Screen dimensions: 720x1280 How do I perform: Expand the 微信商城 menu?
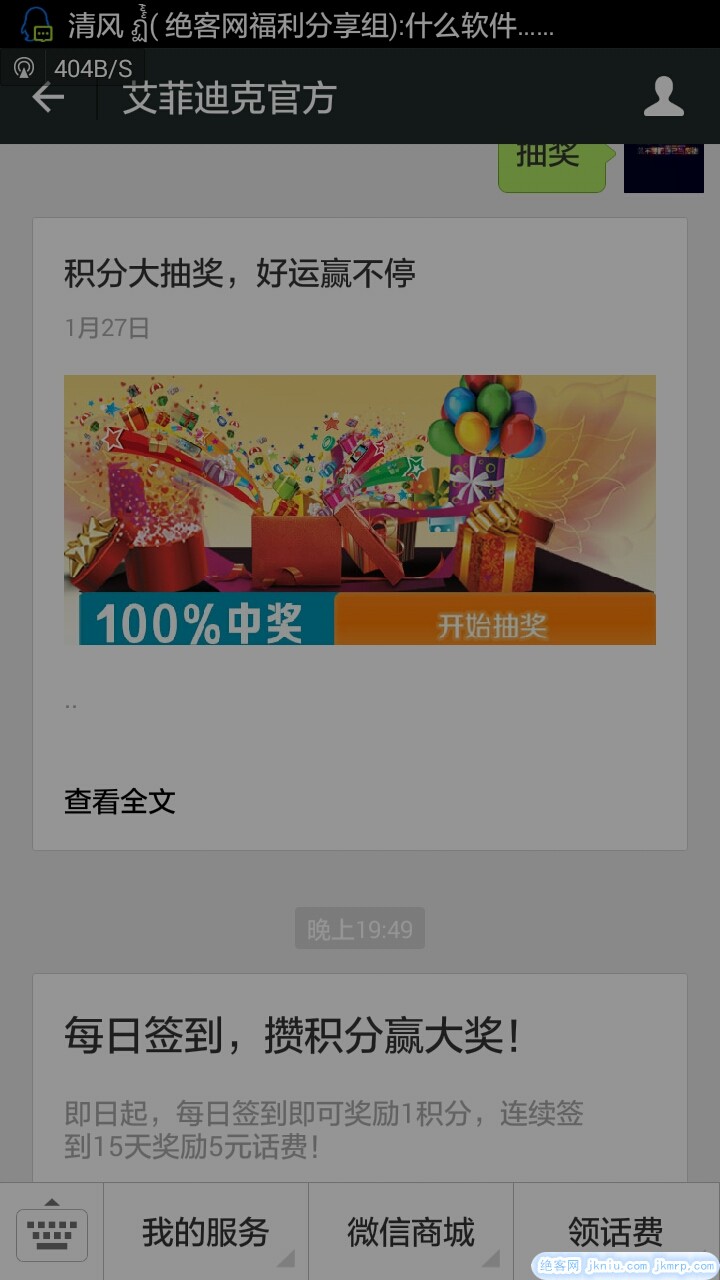(x=411, y=1232)
